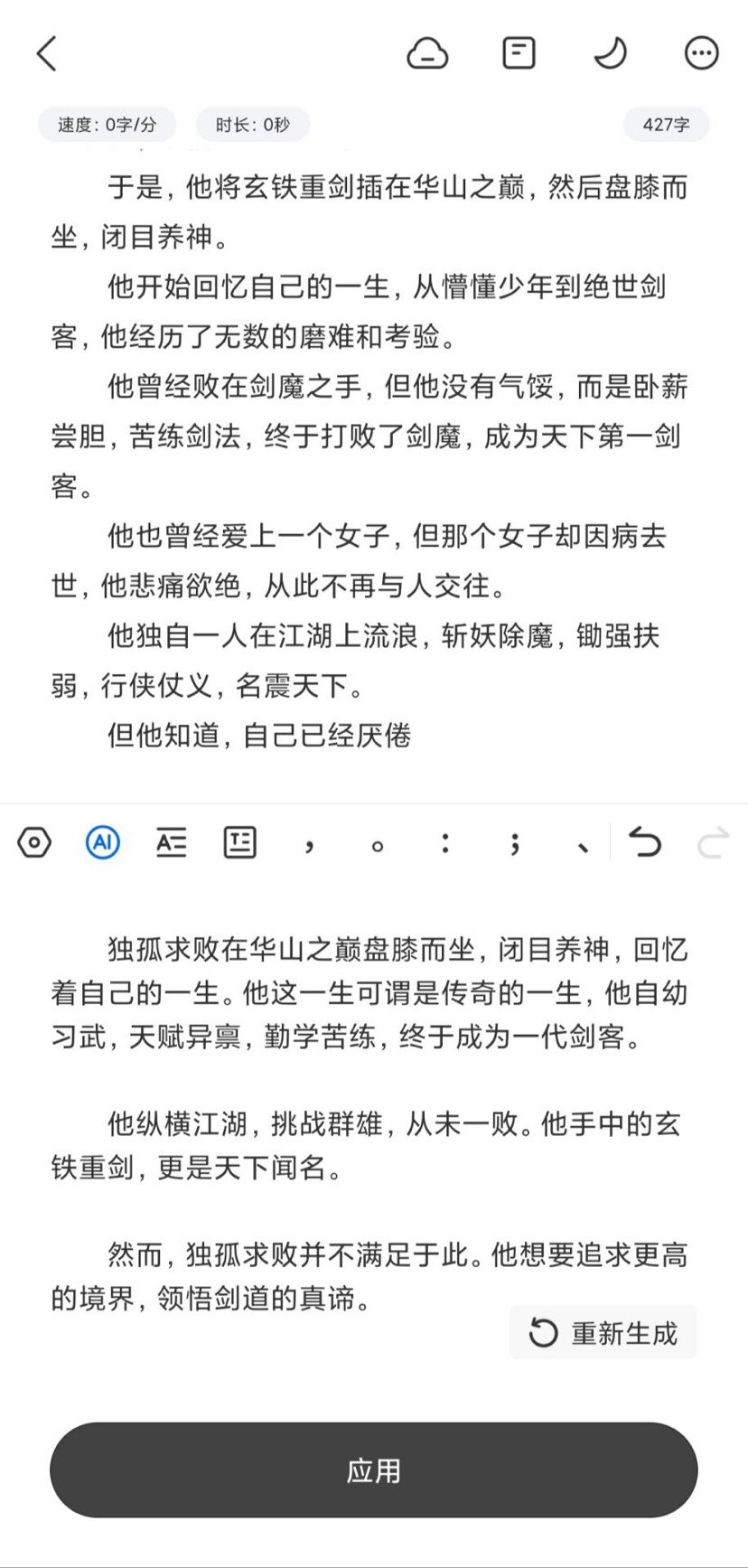Switch to night mode with moon icon
748x1568 pixels.
coord(611,54)
